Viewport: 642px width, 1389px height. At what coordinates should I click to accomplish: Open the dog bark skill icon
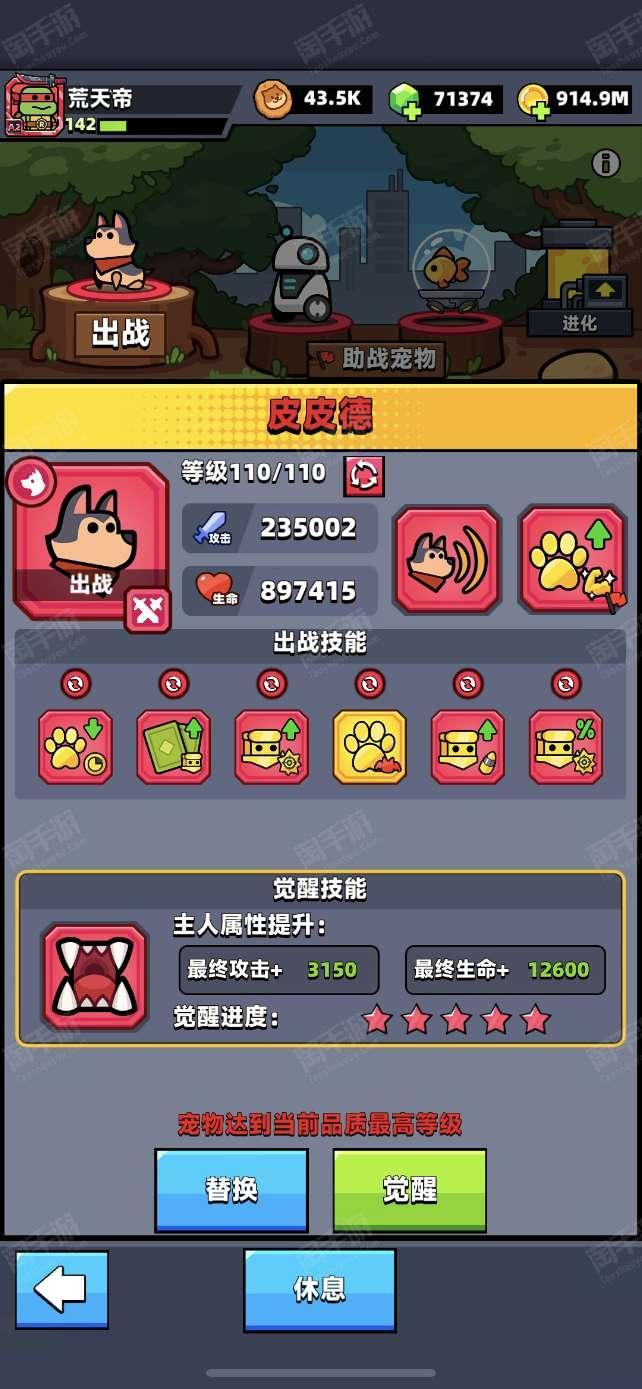(446, 560)
